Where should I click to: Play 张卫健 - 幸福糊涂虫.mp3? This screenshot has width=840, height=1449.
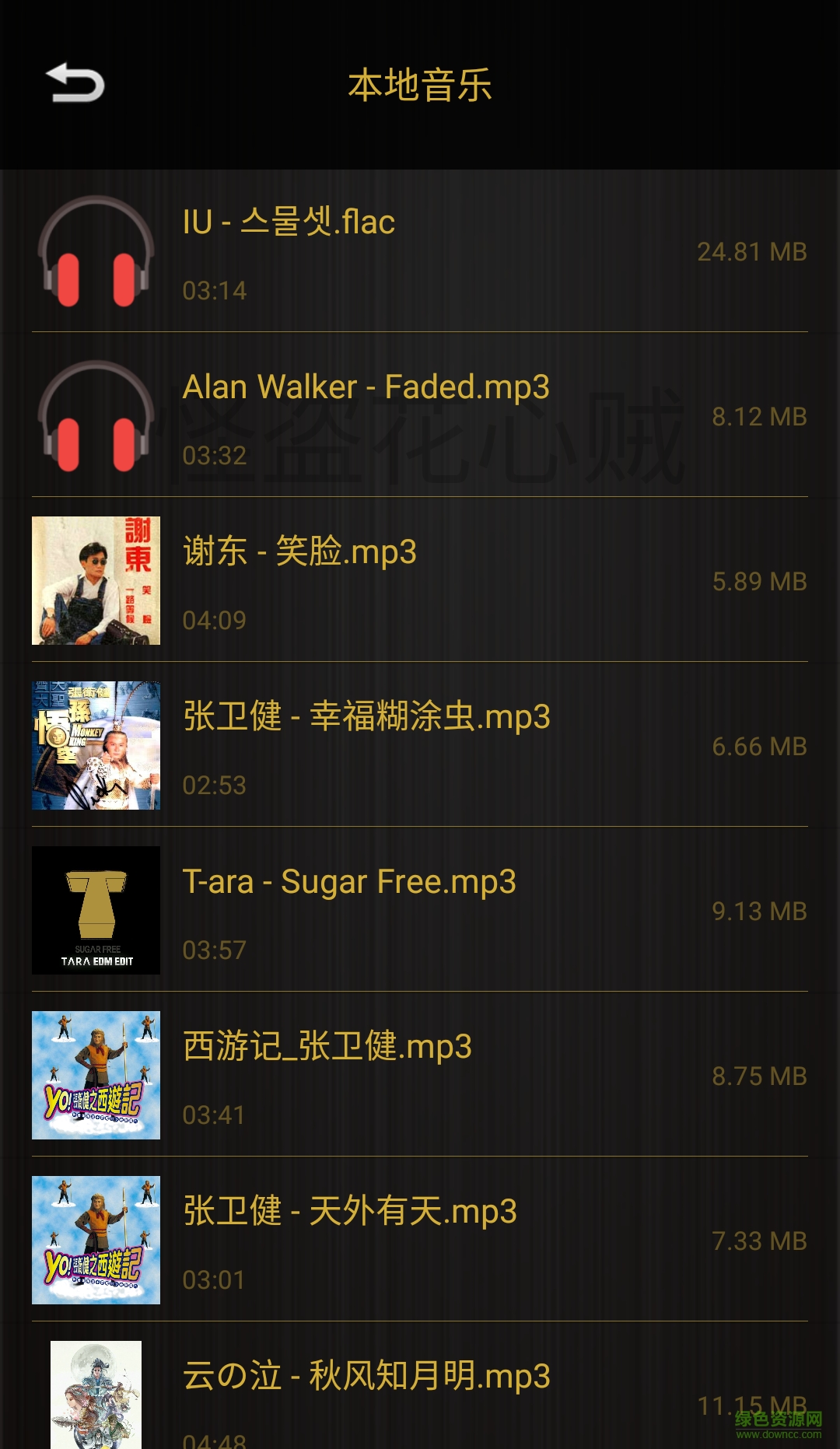[367, 719]
